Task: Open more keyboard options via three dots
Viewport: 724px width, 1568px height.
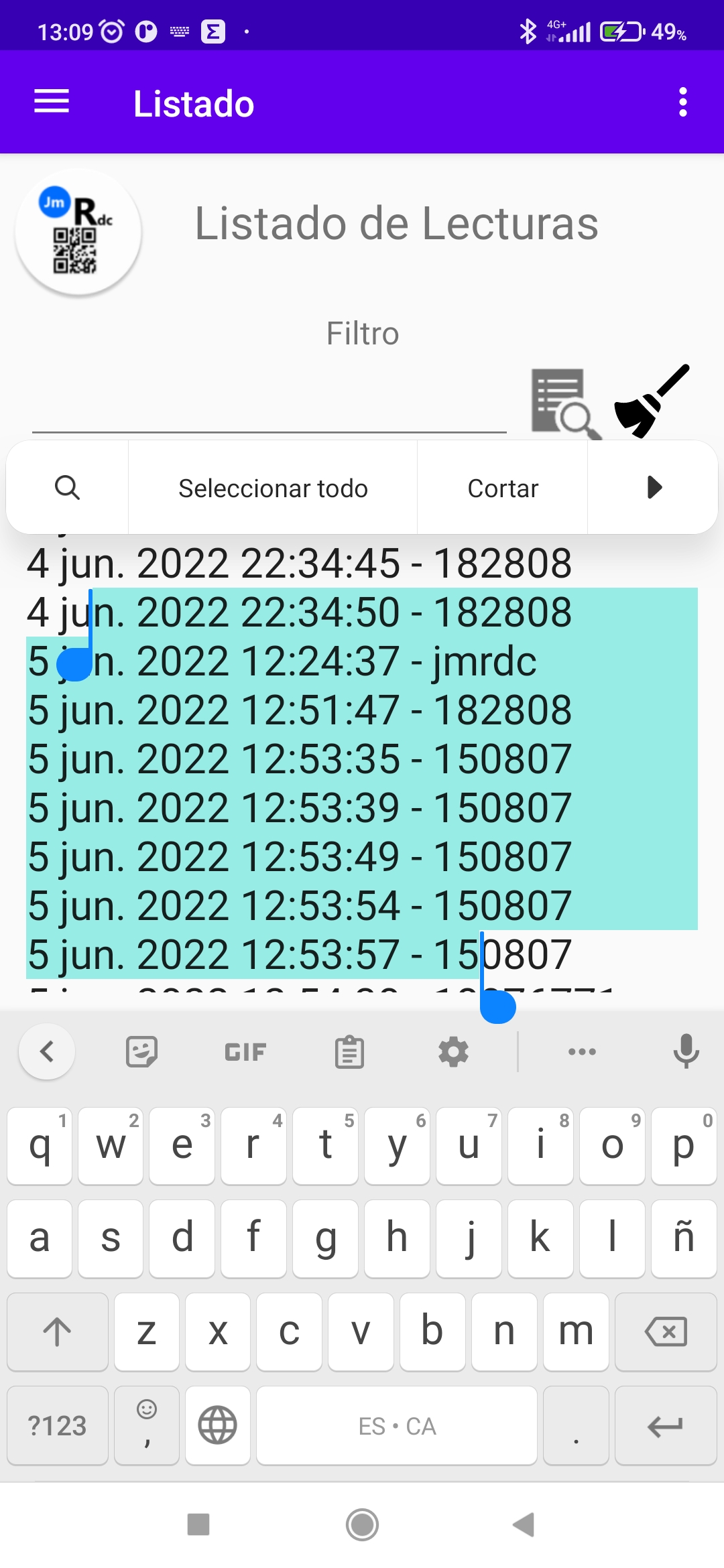Action: point(582,1051)
